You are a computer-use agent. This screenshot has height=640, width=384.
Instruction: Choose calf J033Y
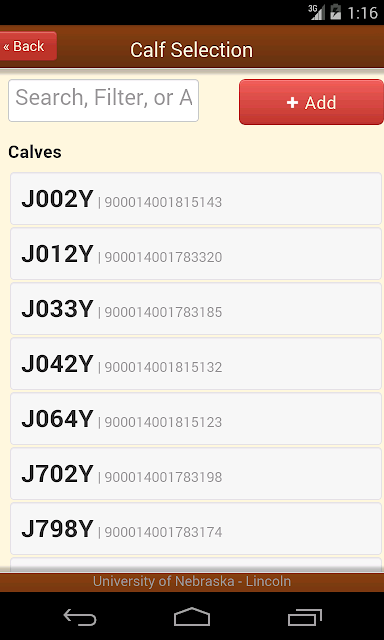pyautogui.click(x=196, y=309)
